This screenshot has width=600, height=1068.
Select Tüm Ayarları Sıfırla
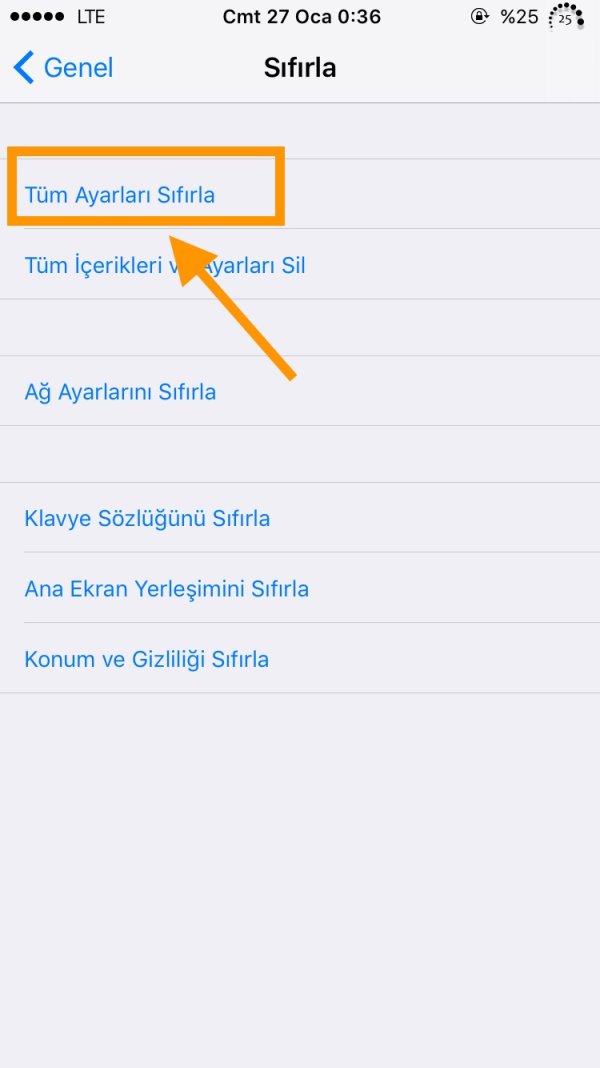[120, 194]
